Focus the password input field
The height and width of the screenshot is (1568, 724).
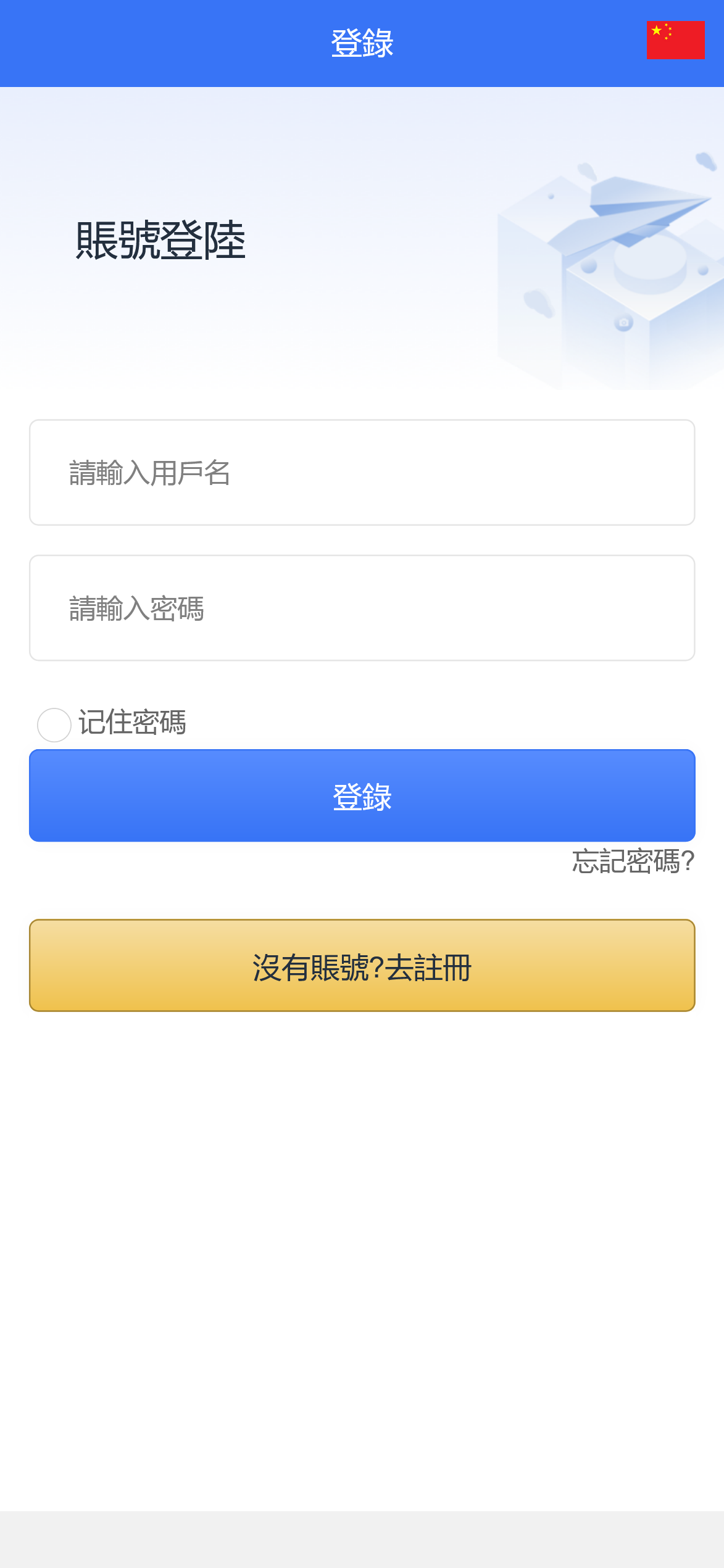click(x=362, y=608)
